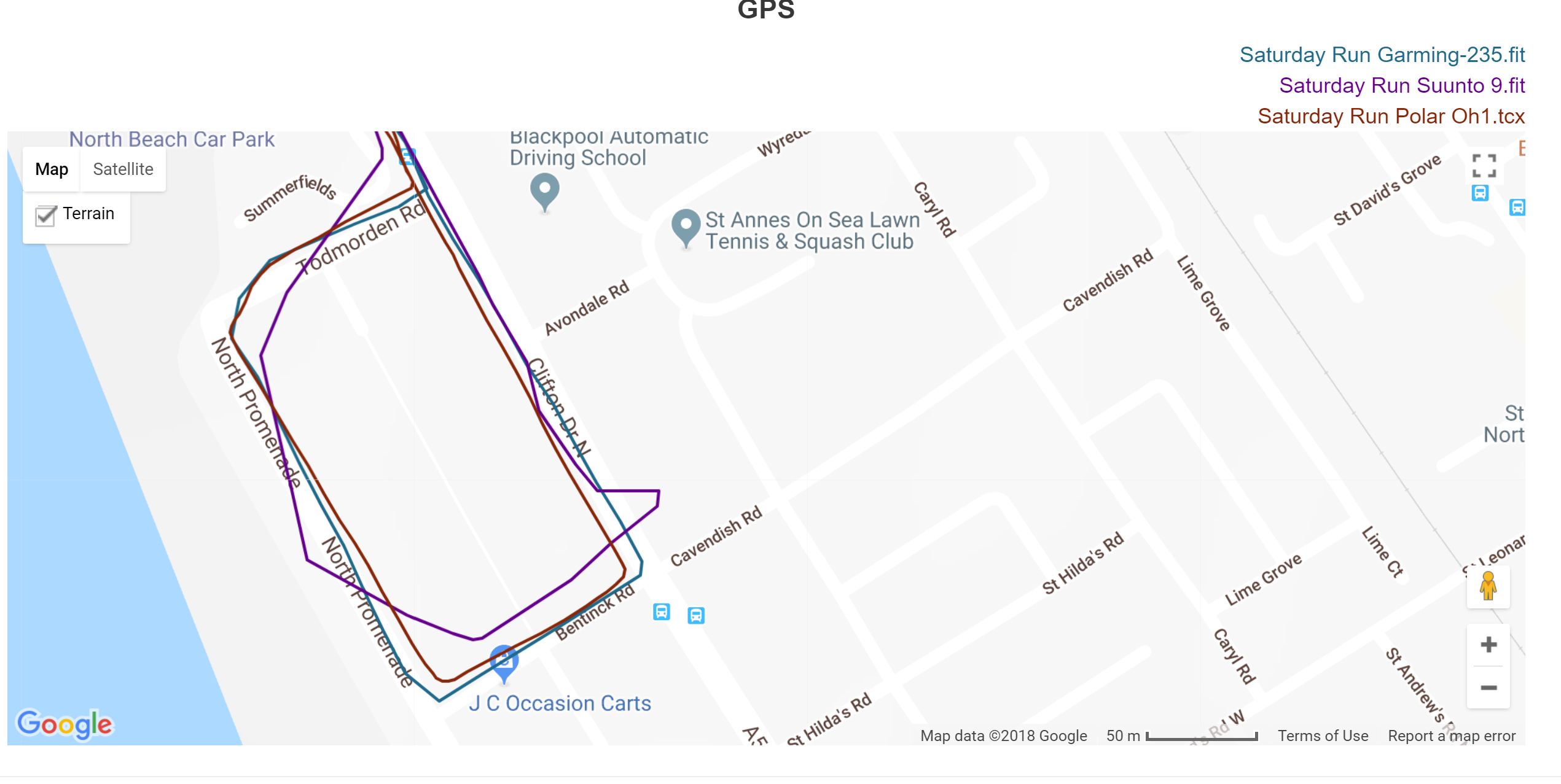Zoom out of the map
This screenshot has width=1561, height=784.
1488,688
